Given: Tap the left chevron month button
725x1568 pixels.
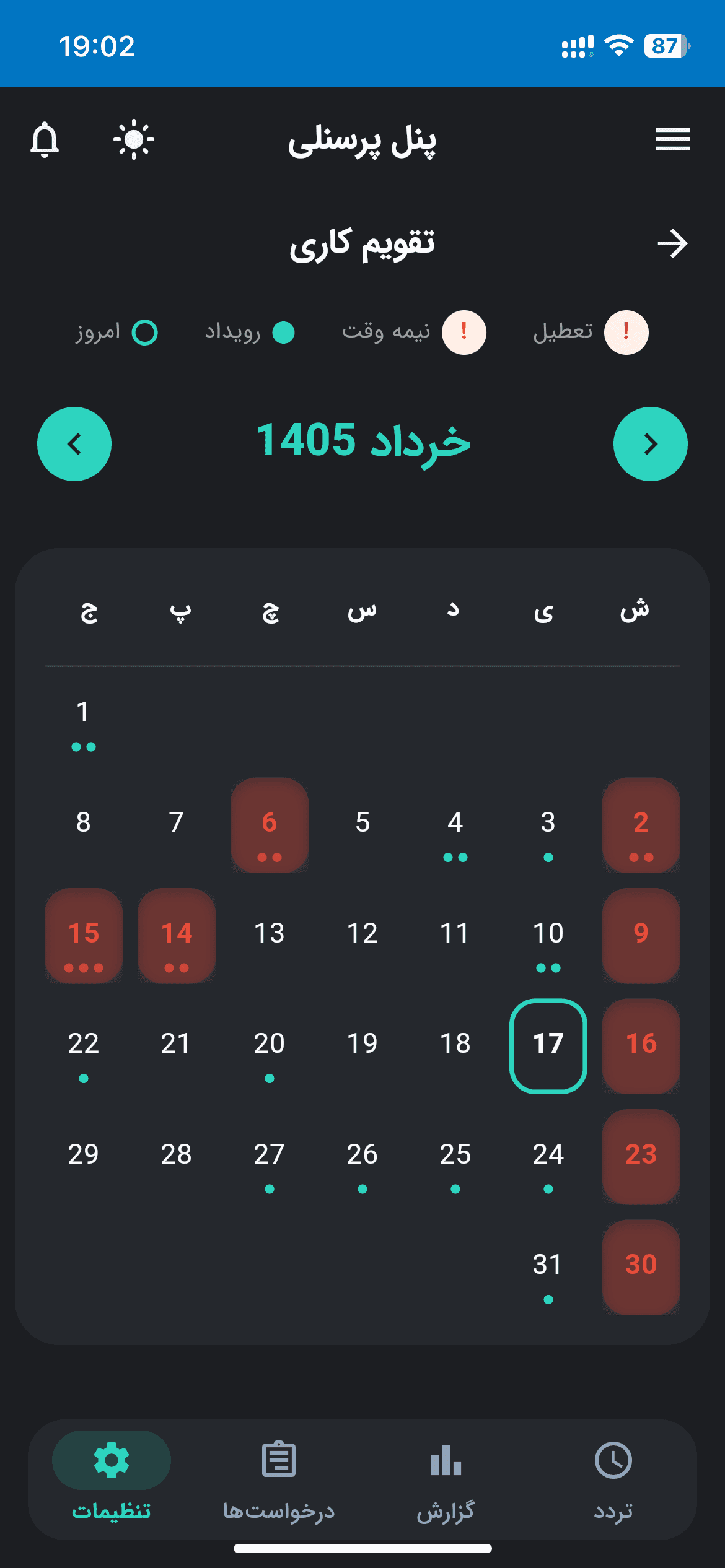Looking at the screenshot, I should point(74,444).
